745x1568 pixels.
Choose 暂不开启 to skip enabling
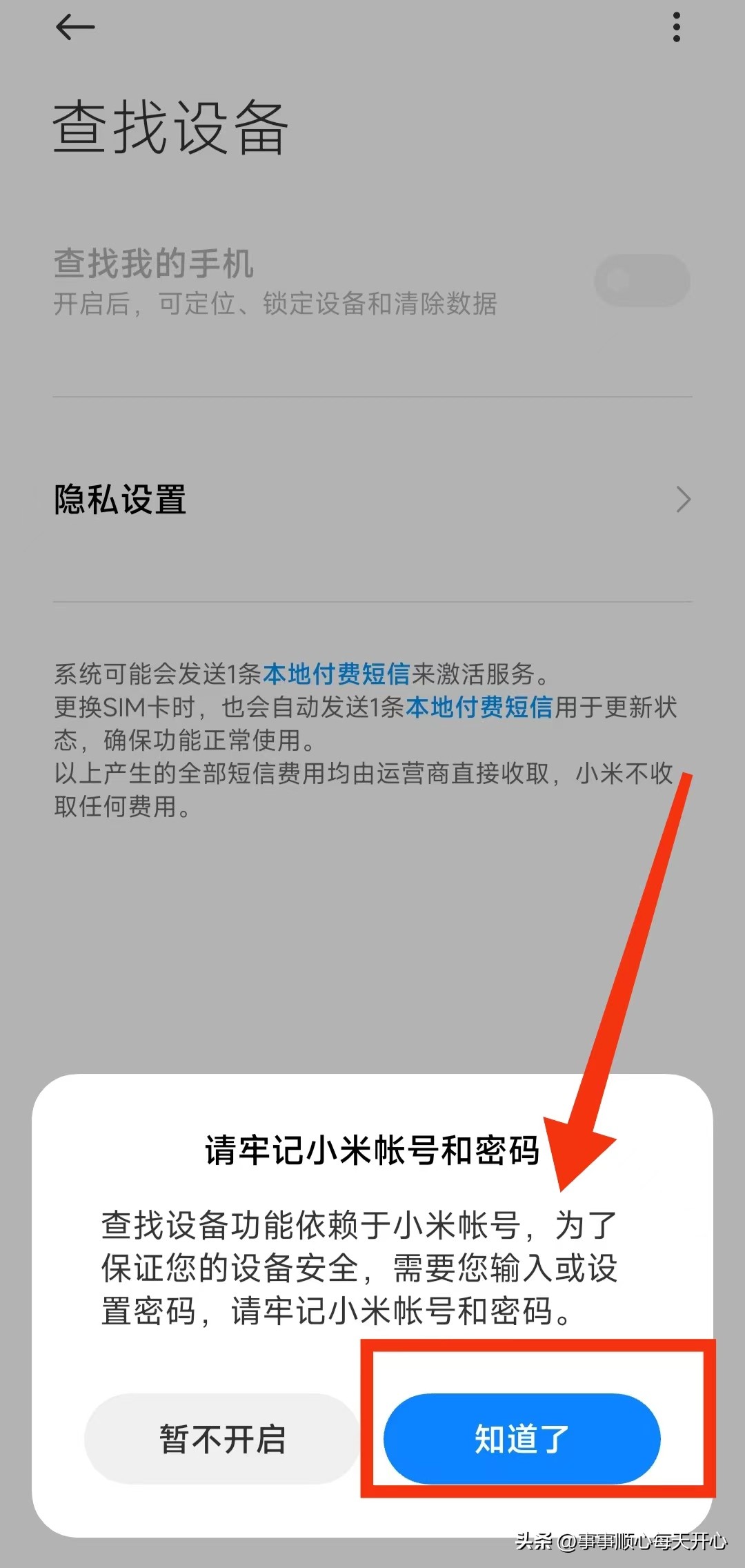click(x=222, y=1439)
